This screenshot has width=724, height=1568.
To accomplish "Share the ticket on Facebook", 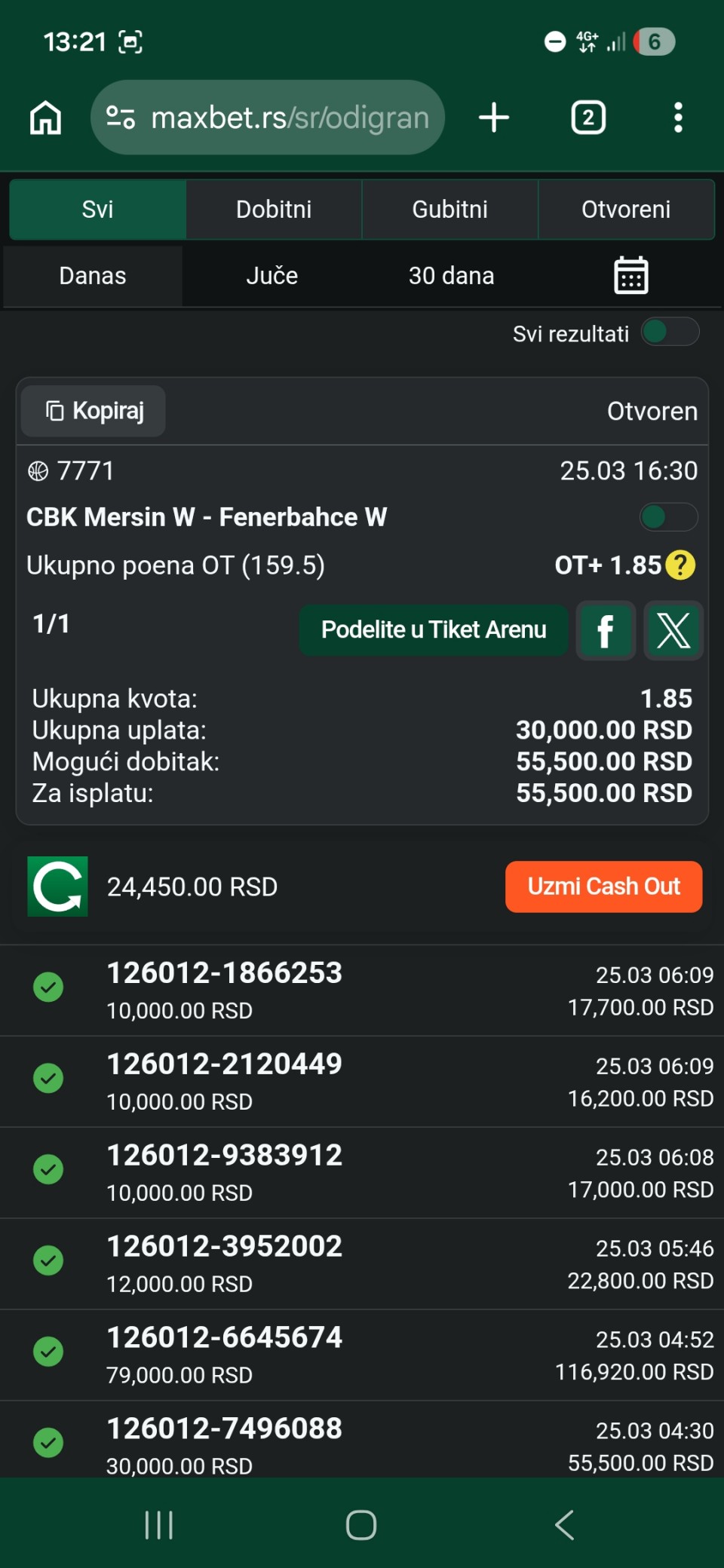I will pyautogui.click(x=606, y=631).
